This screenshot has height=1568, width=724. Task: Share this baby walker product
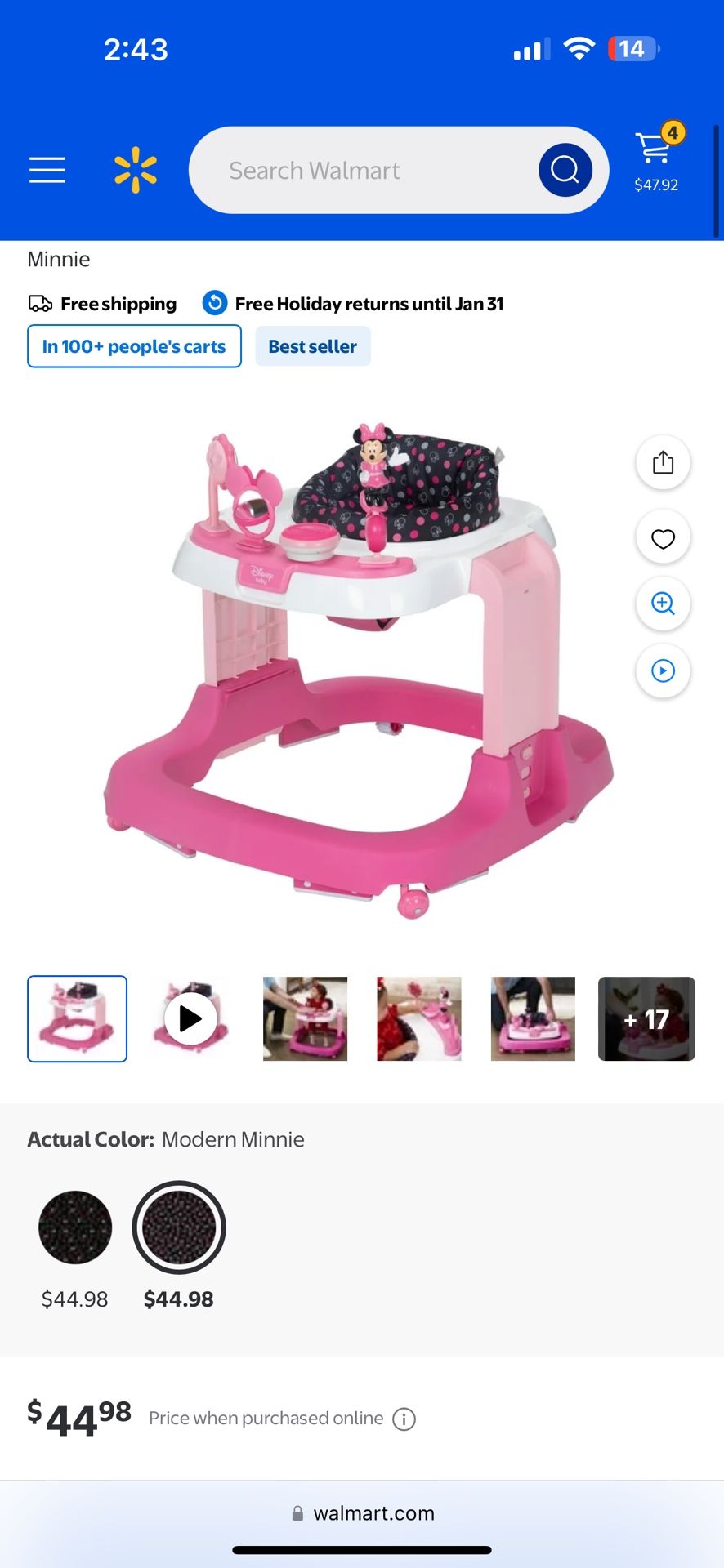pos(663,463)
